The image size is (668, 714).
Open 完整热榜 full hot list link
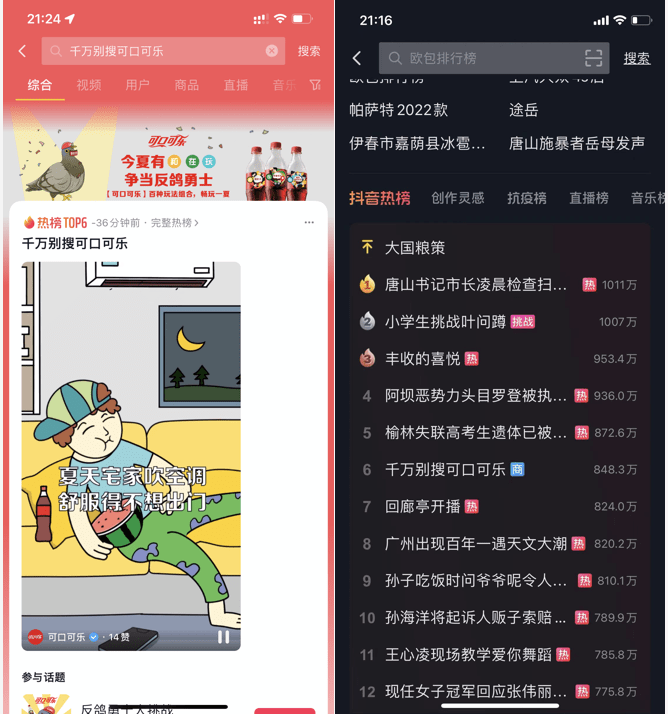pos(174,222)
